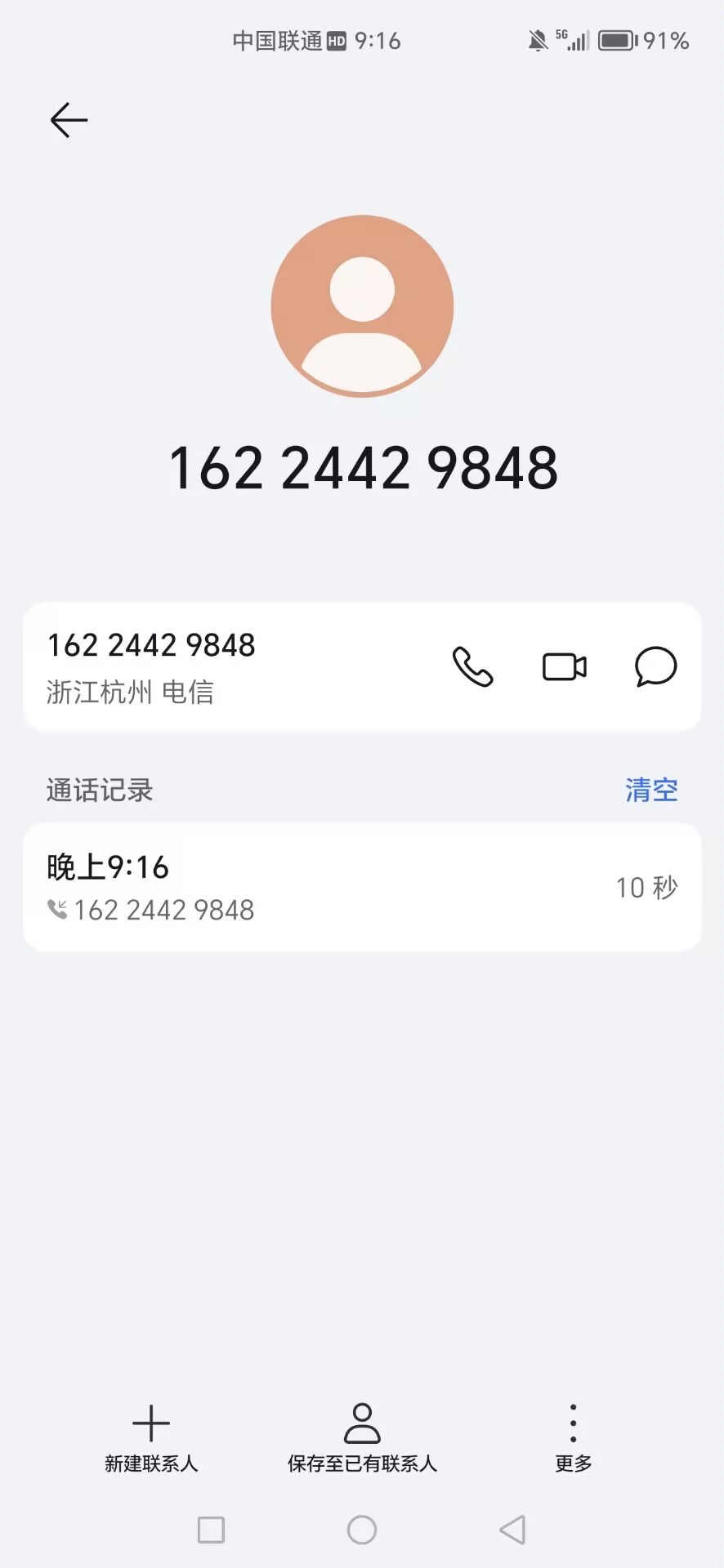Screen dimensions: 724x1568
Task: Go back using the top arrow
Action: 69,121
